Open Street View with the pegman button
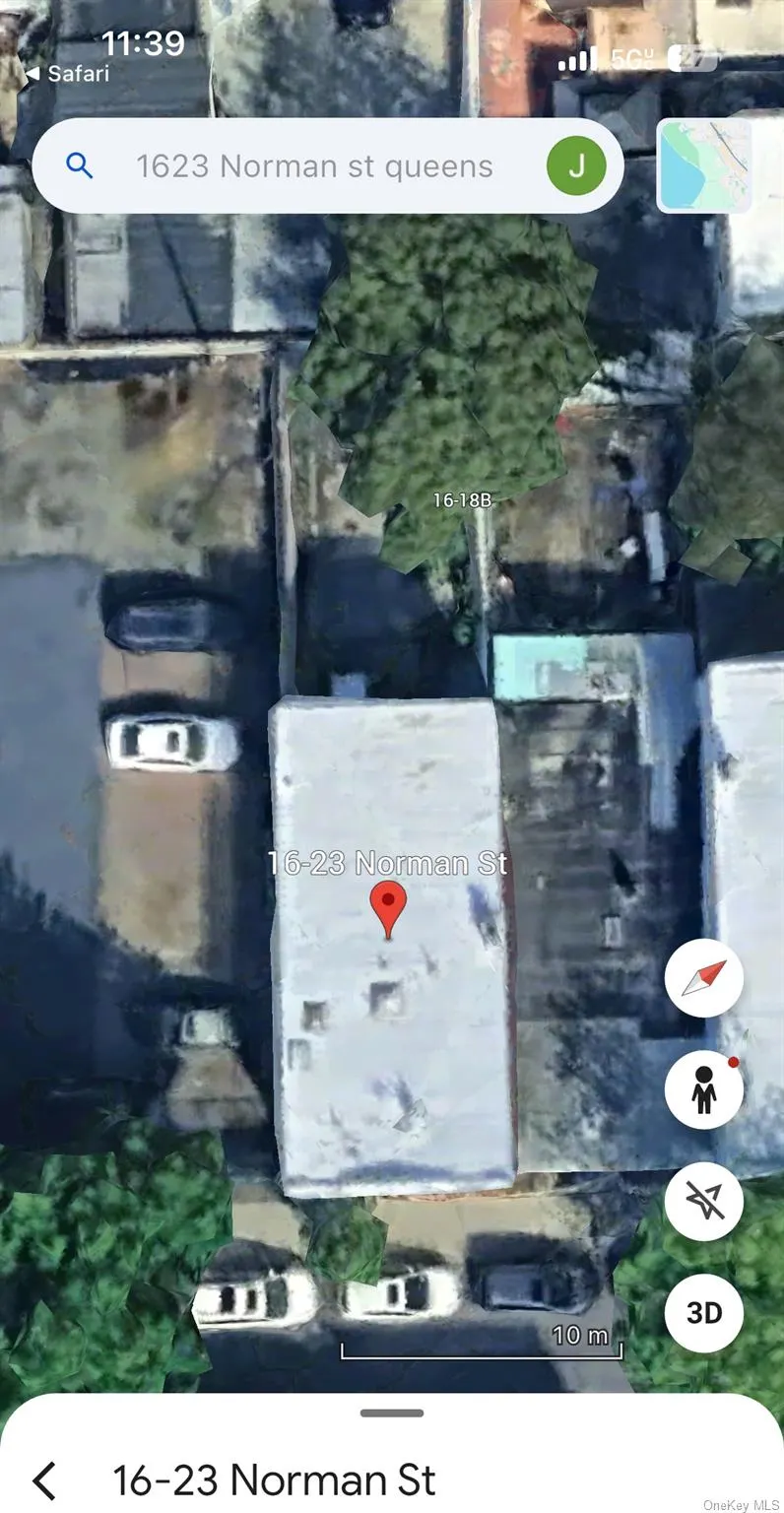Viewport: 784px width, 1513px height. pos(703,1089)
